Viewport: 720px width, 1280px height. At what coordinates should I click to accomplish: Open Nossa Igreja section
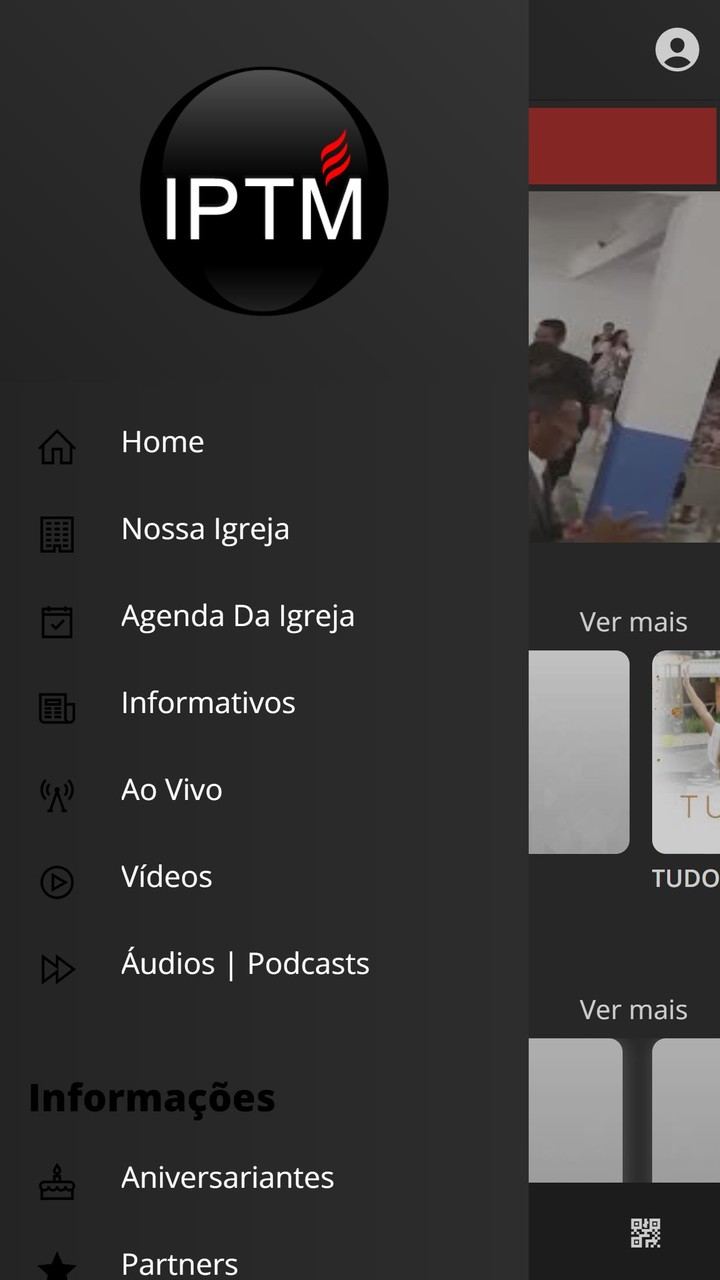point(205,529)
